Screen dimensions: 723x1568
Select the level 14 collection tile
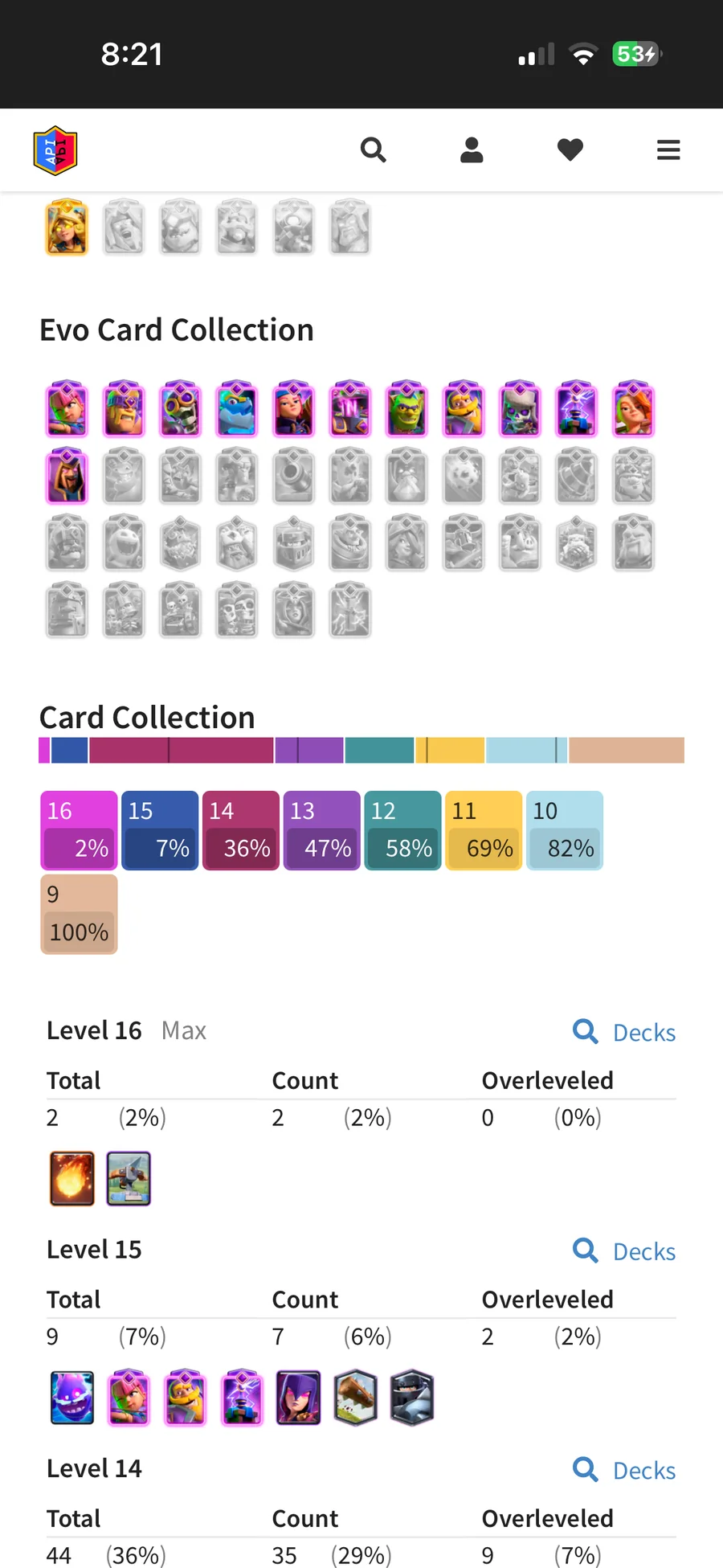point(241,830)
